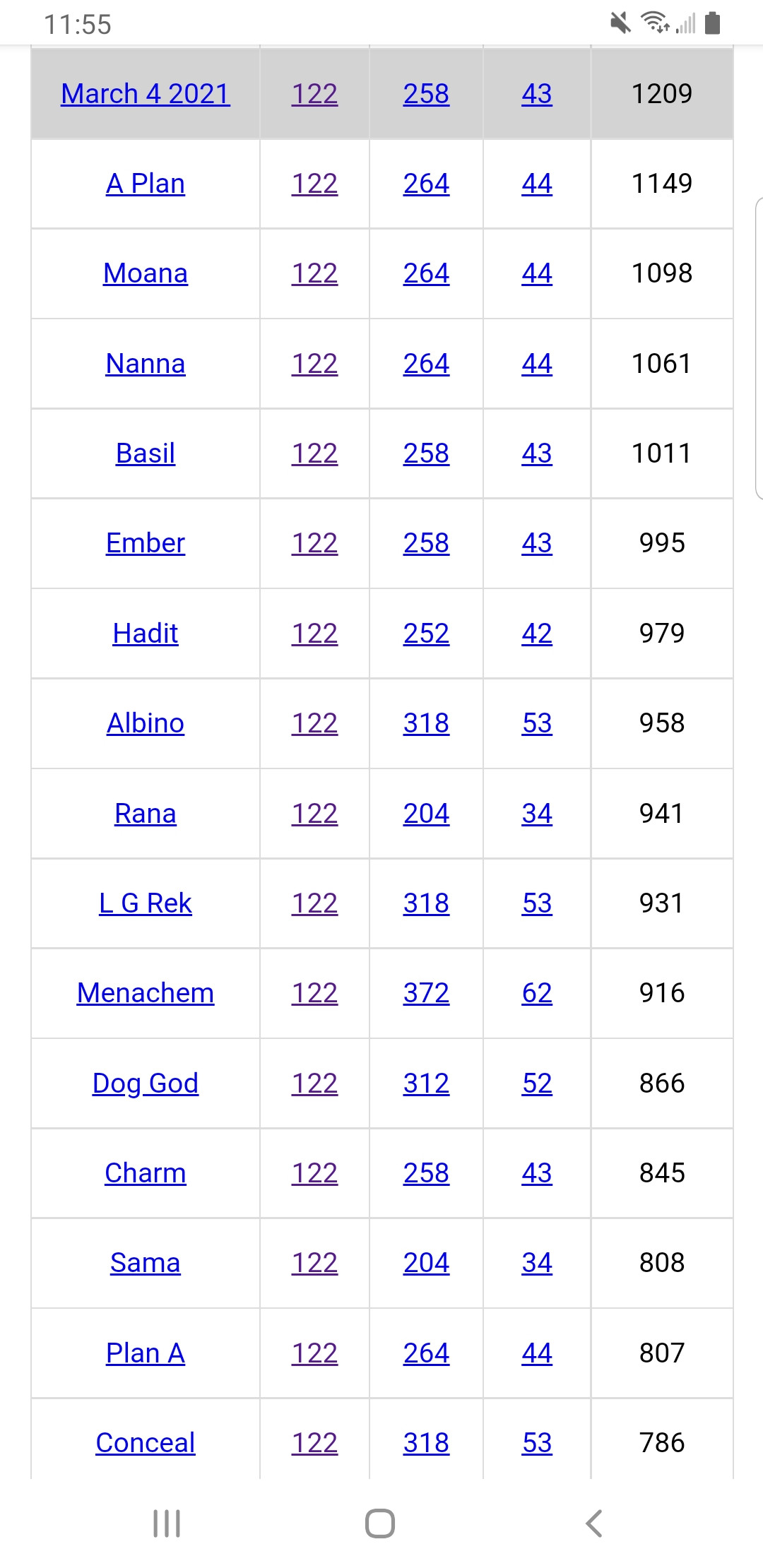Open the 42 link in Hadit's row

(537, 634)
